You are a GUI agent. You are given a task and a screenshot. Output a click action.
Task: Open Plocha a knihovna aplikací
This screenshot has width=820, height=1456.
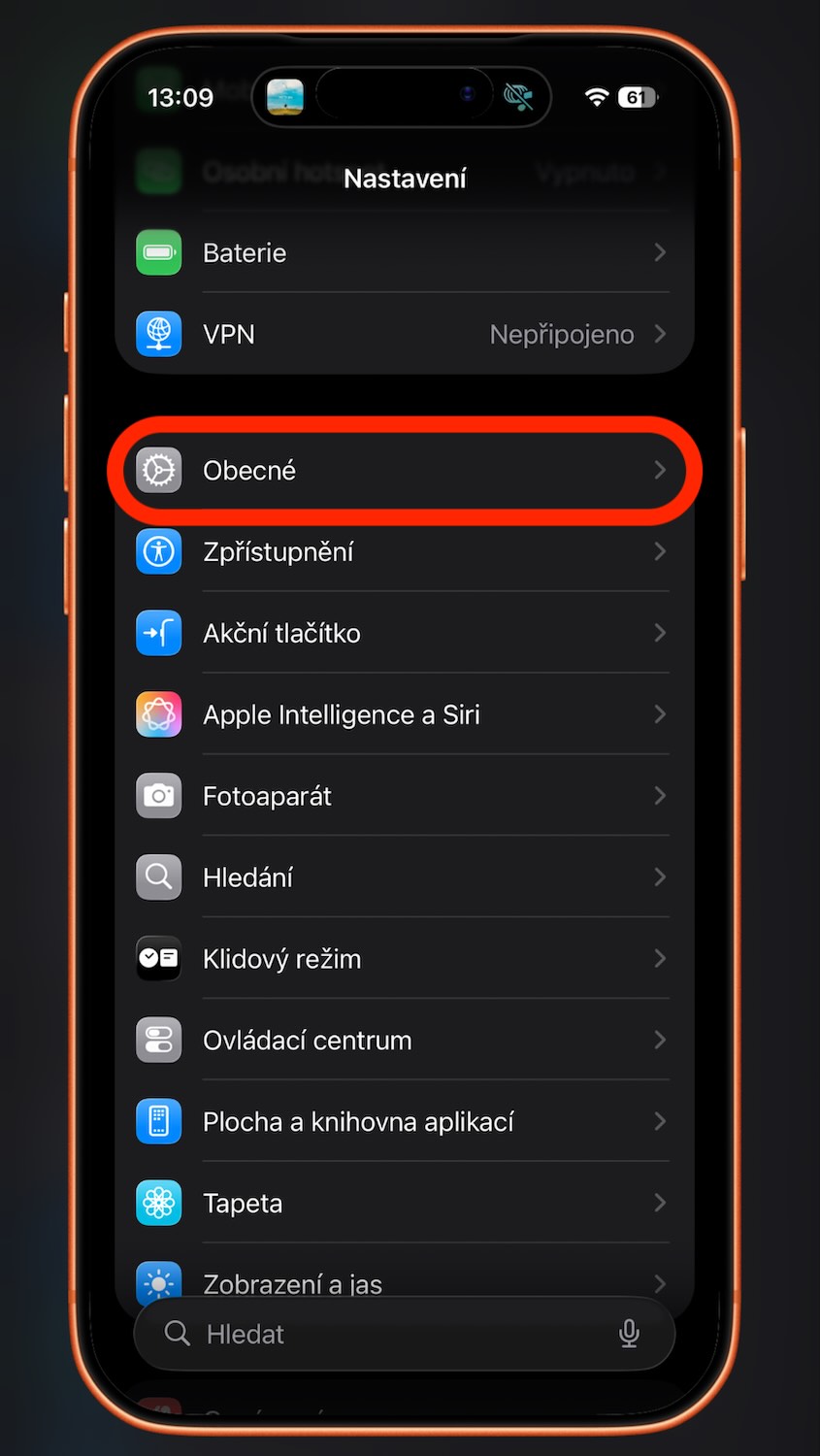pyautogui.click(x=403, y=1123)
